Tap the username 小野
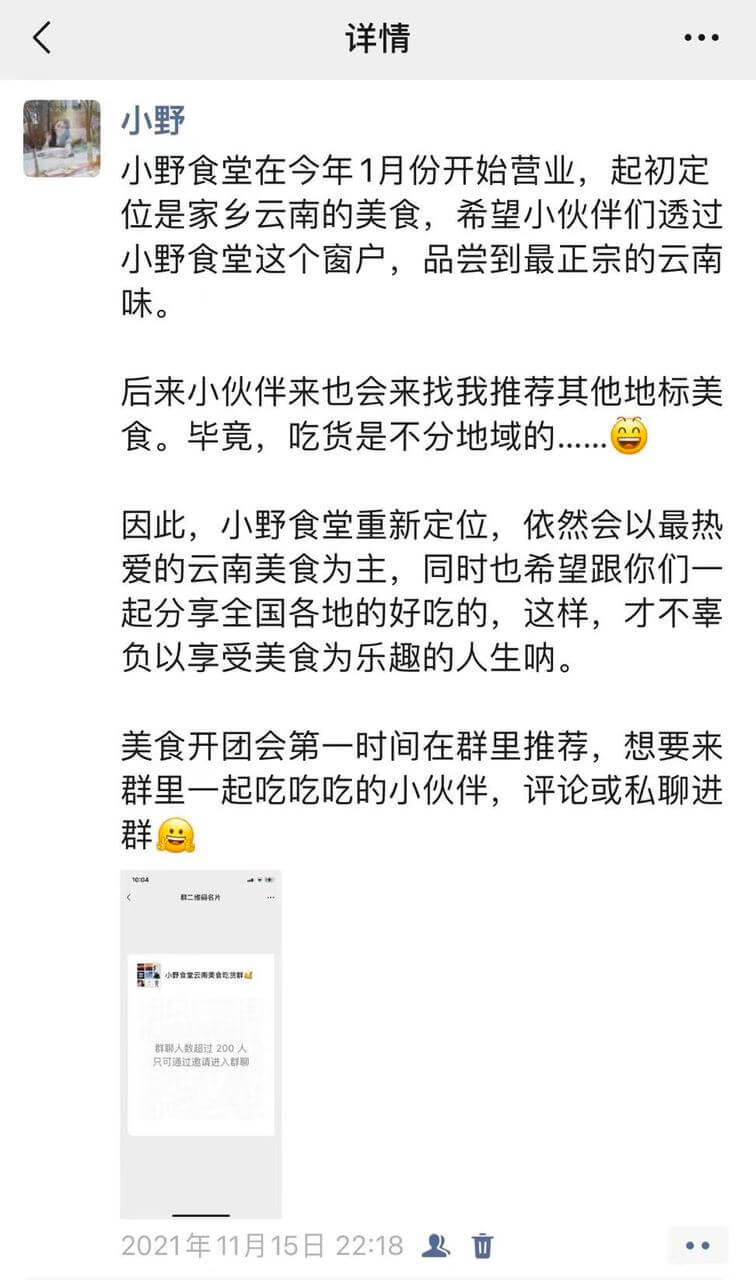 tap(153, 121)
